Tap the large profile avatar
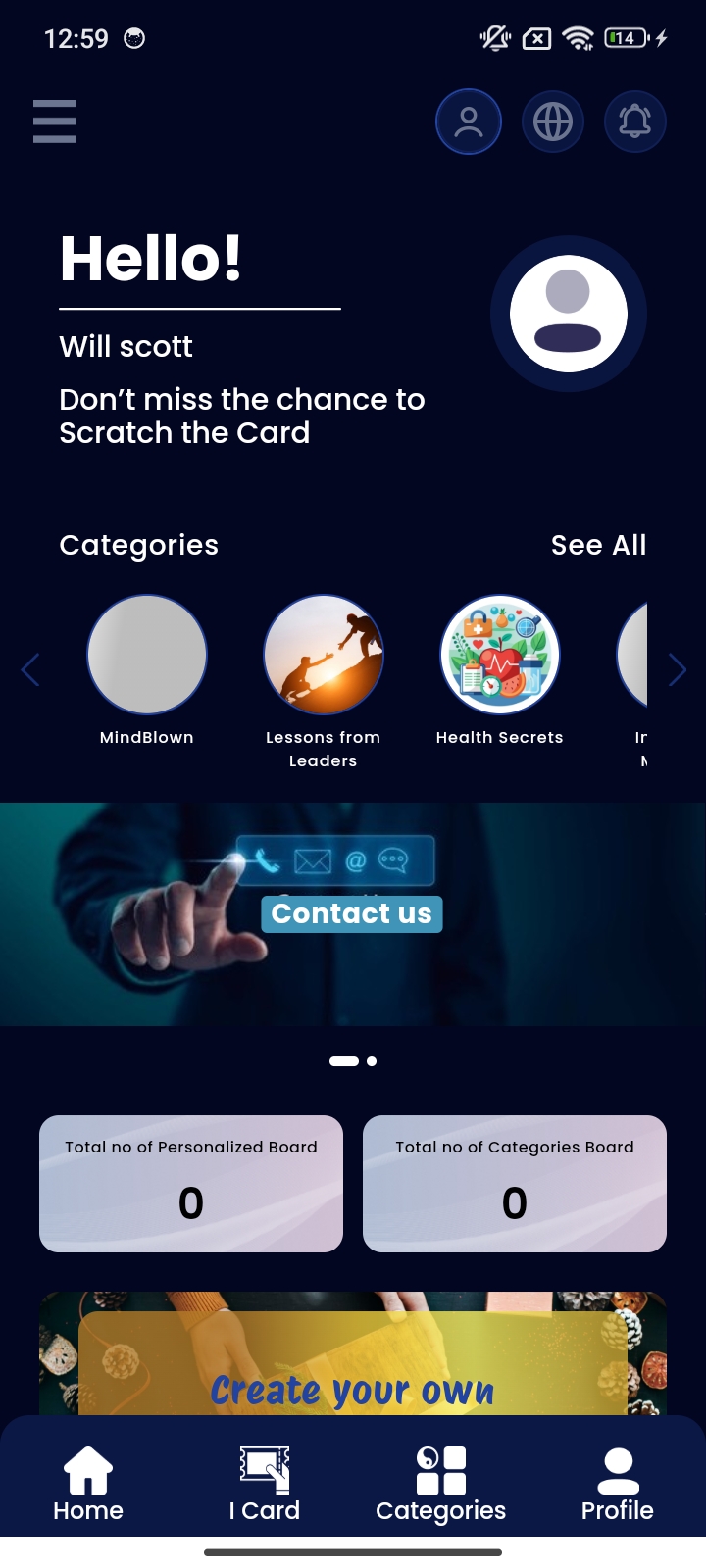This screenshot has height=1568, width=706. 569,314
